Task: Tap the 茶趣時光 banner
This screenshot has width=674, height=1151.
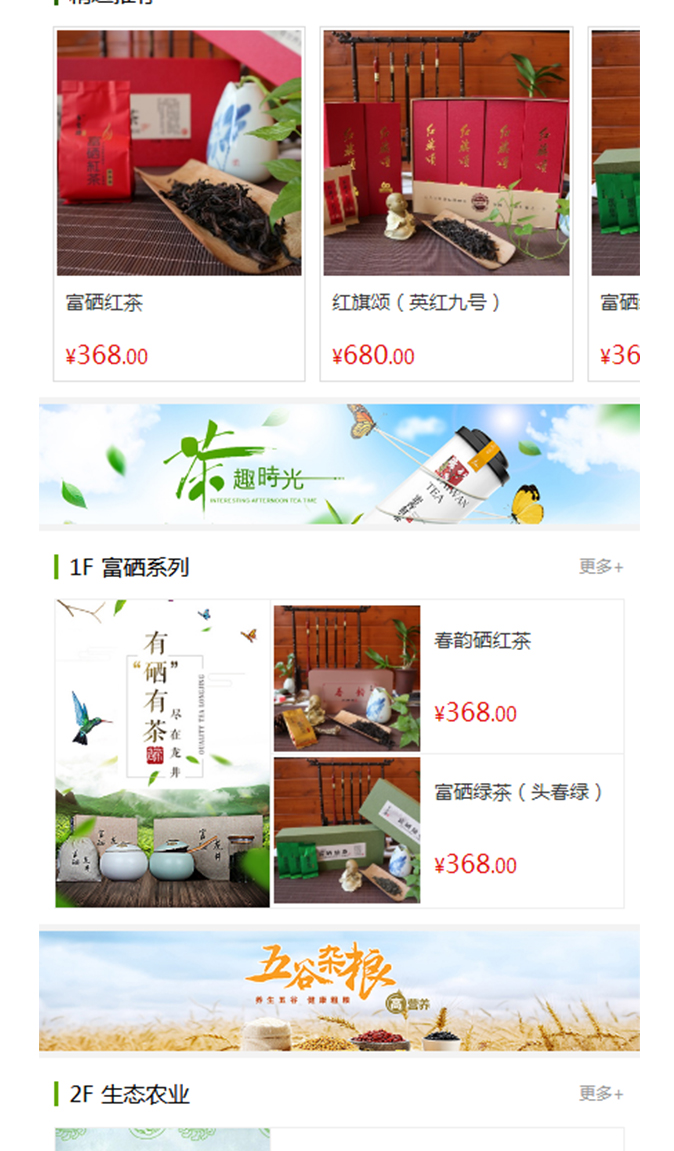Action: pos(339,464)
